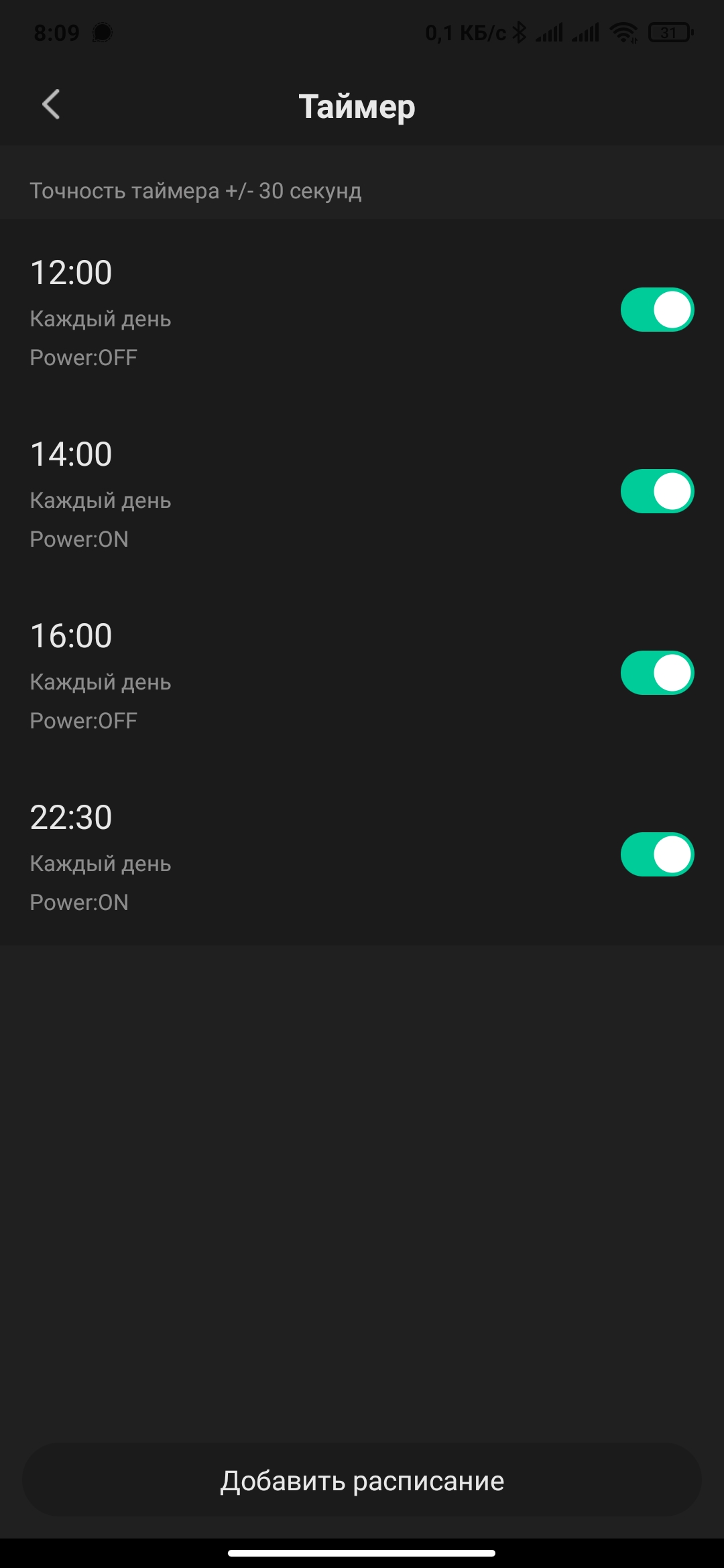
Task: Tap Добавить расписание button
Action: click(362, 1480)
